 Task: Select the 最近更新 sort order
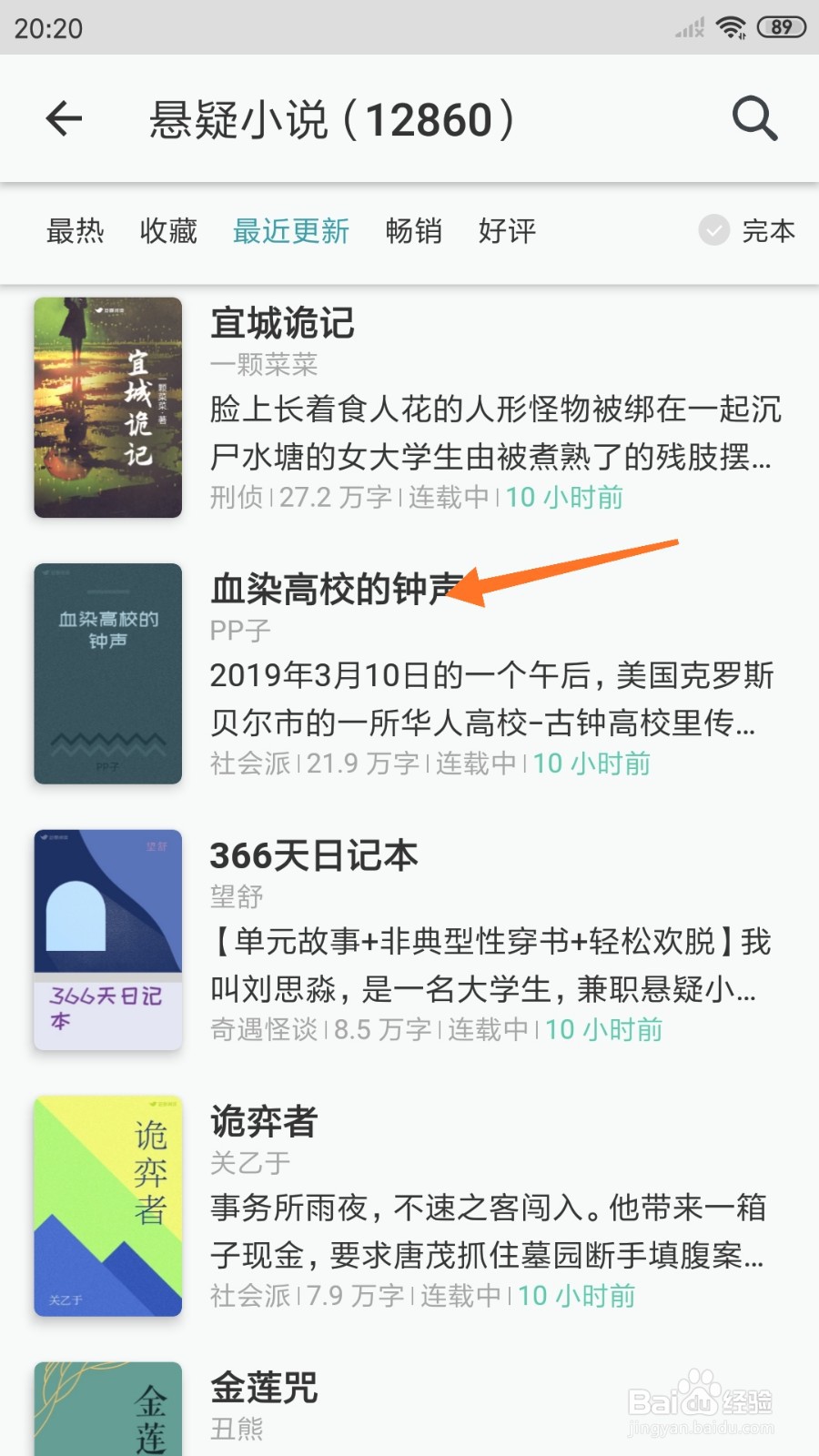pyautogui.click(x=292, y=232)
